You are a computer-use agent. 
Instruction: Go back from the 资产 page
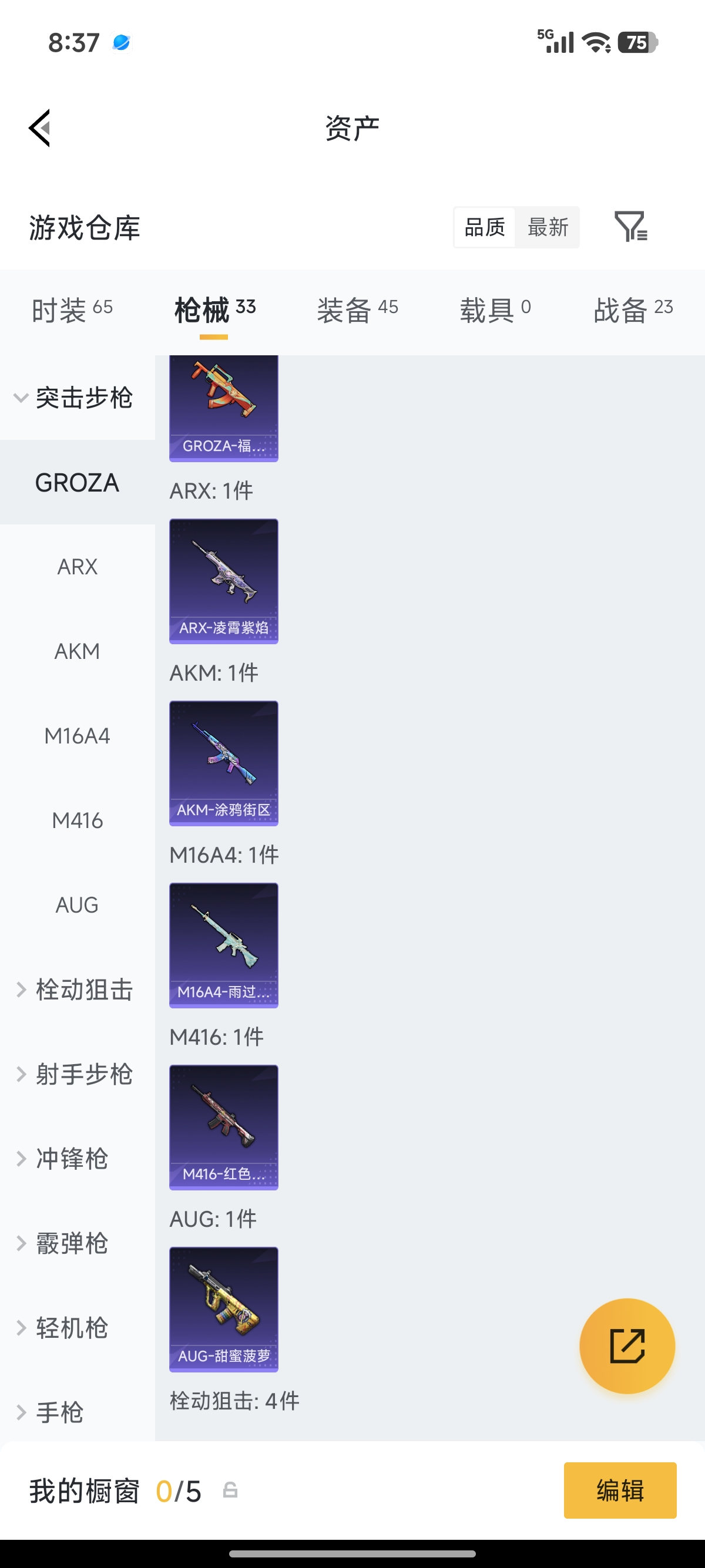pos(40,128)
